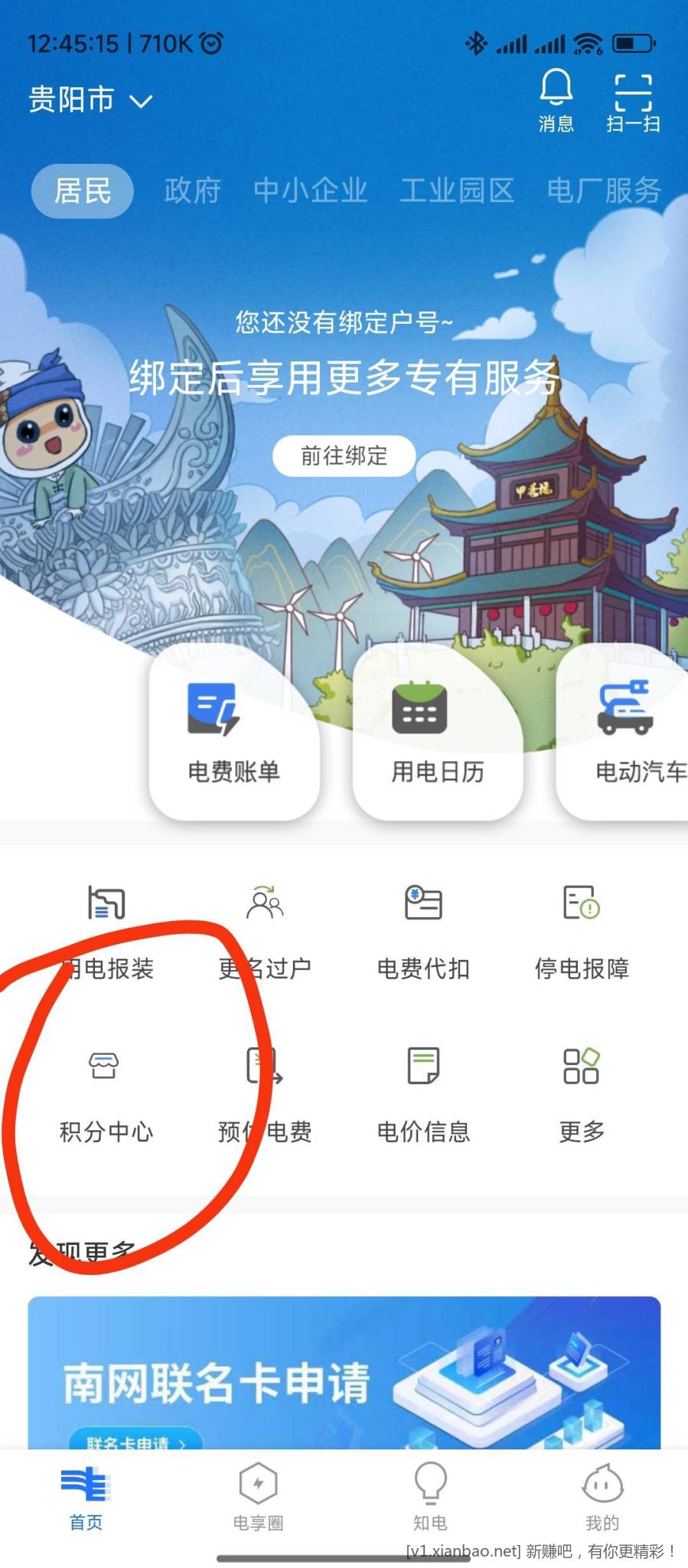Switch to the 知电 bottom tab

[x=430, y=1497]
